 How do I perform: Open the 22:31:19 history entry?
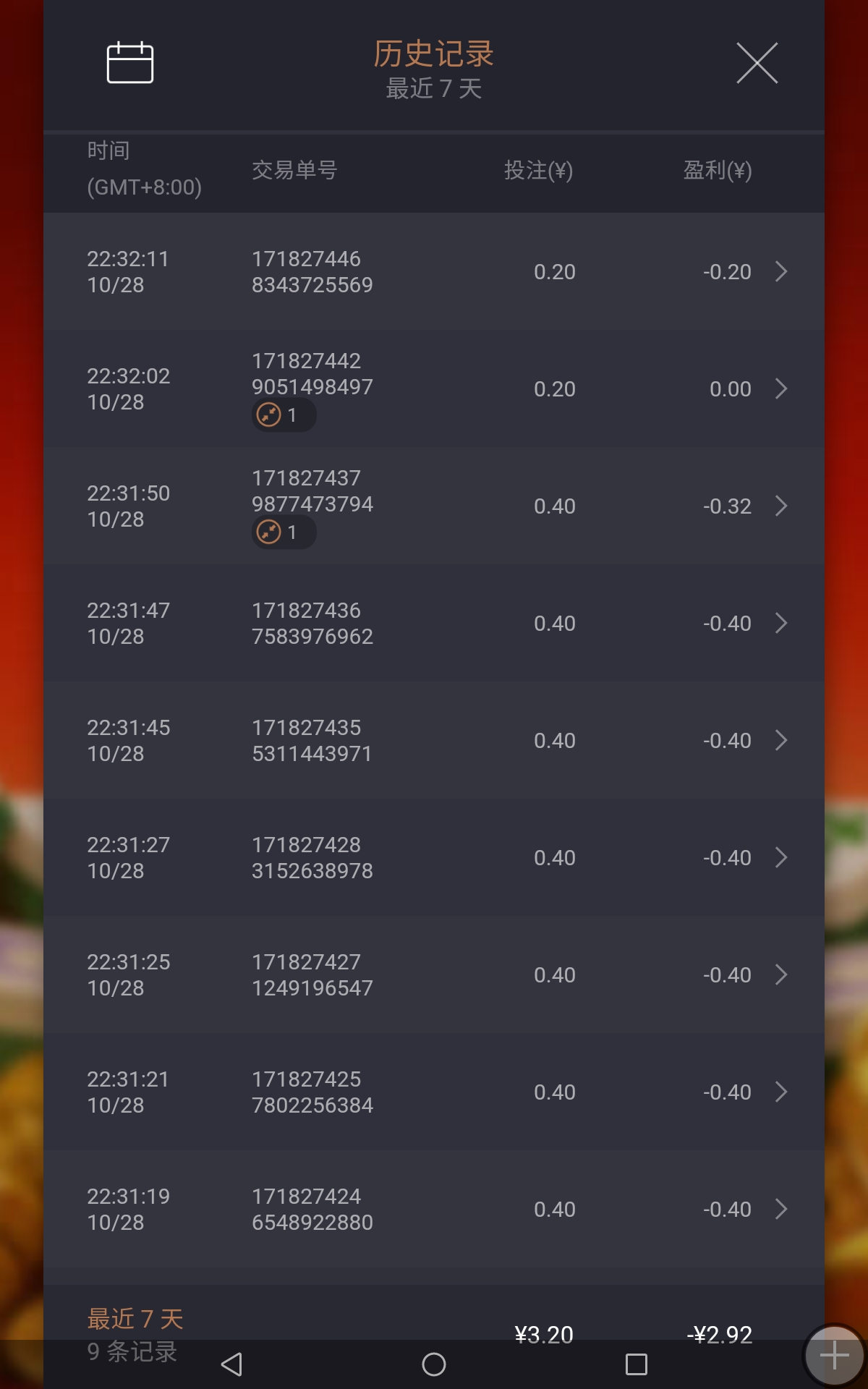tap(434, 1210)
